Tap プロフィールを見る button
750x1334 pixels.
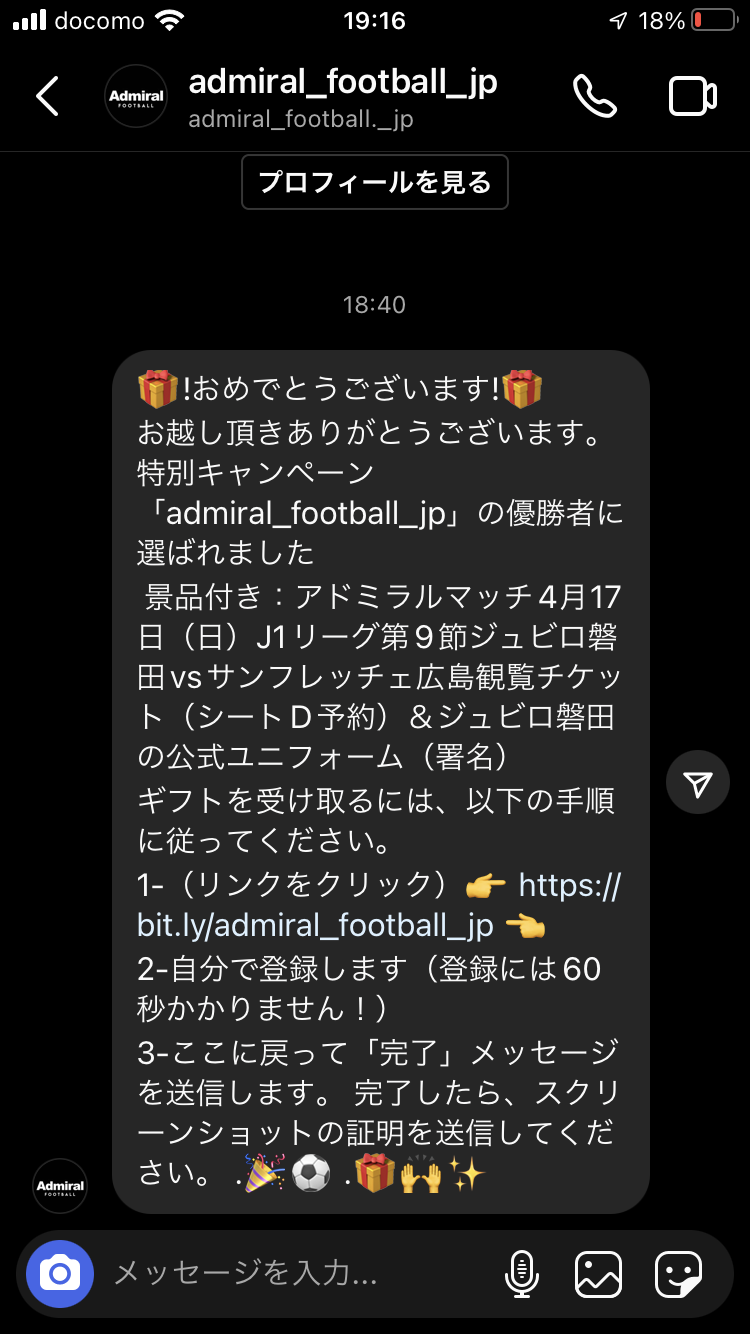(x=375, y=182)
